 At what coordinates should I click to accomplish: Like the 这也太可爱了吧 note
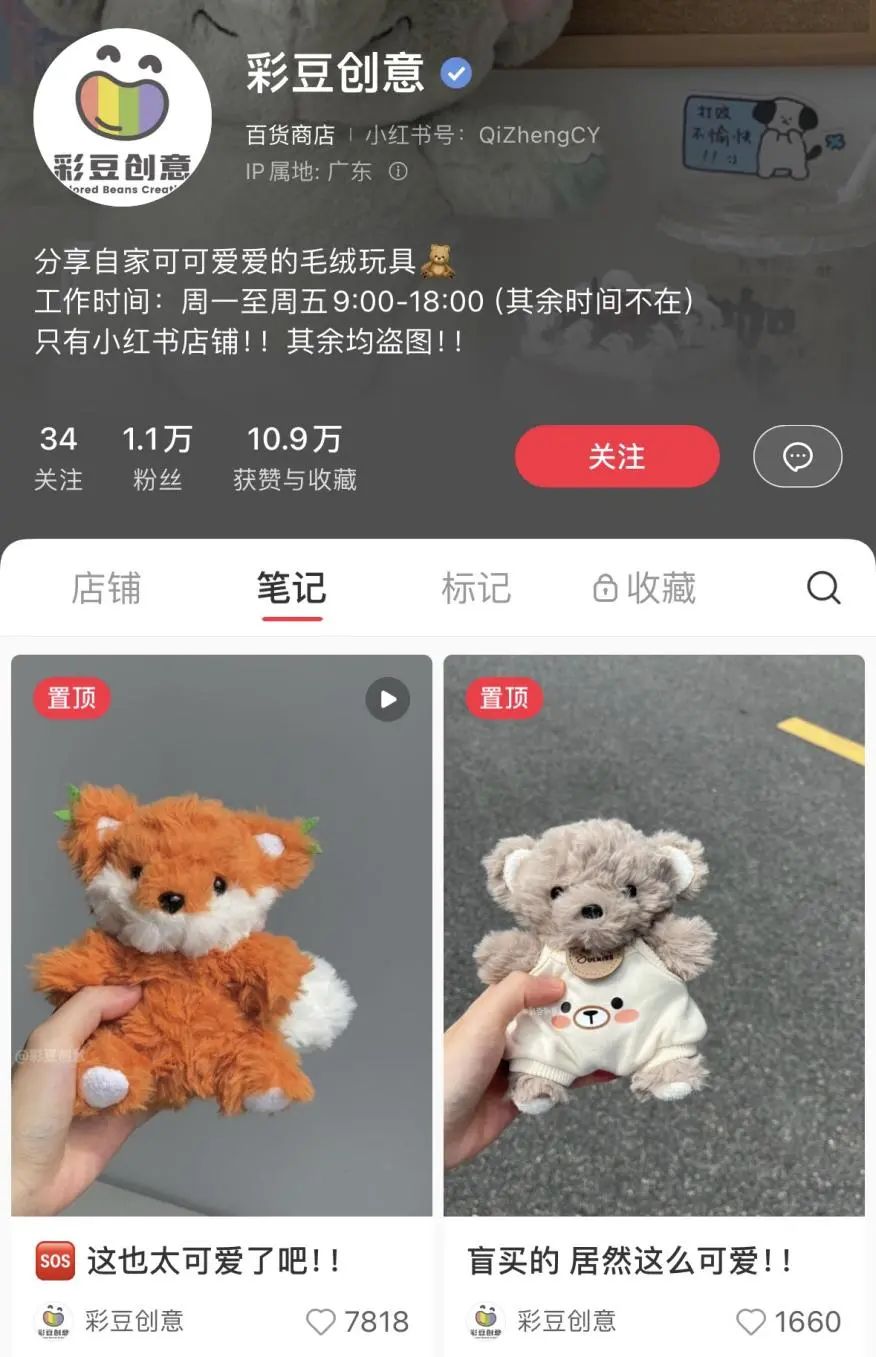tap(321, 1322)
